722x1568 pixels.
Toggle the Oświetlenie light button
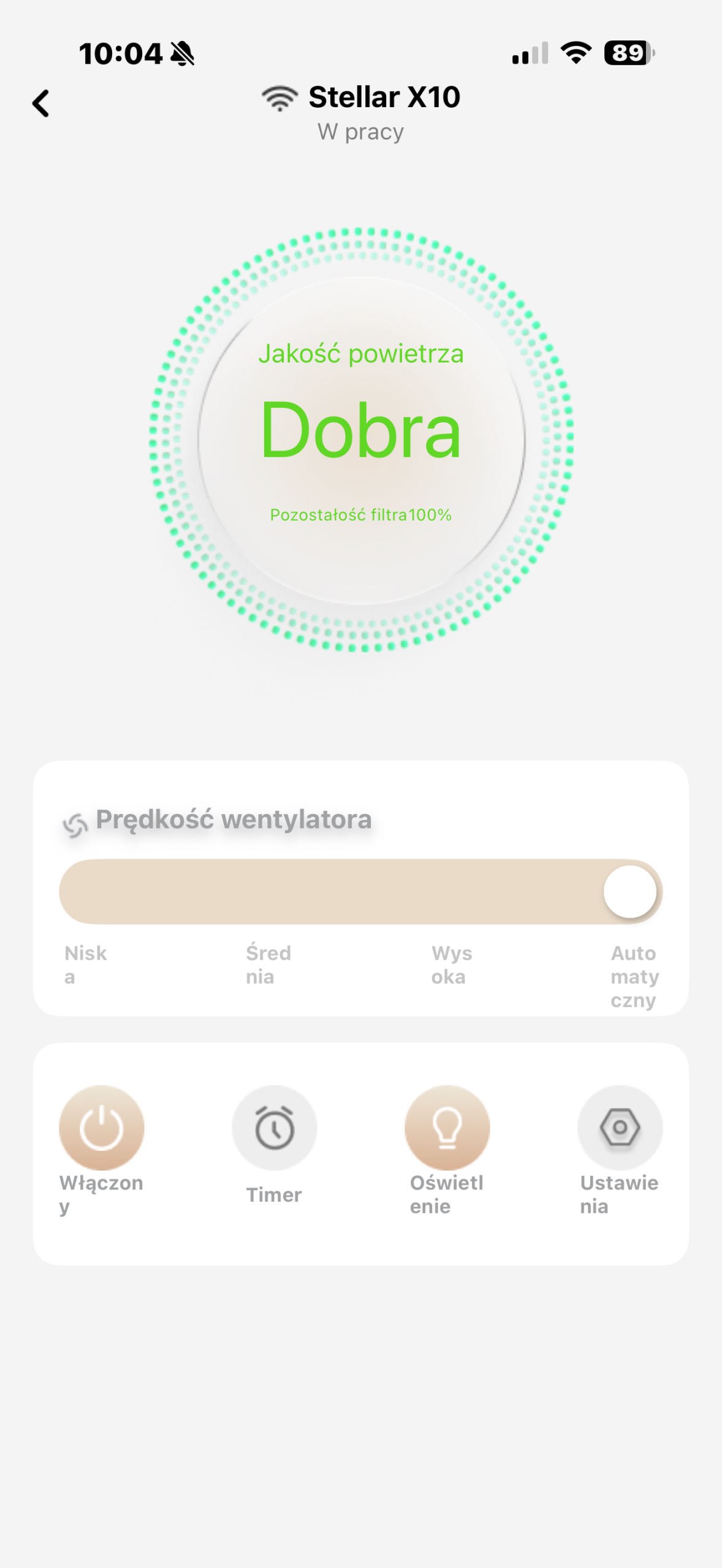(447, 1127)
